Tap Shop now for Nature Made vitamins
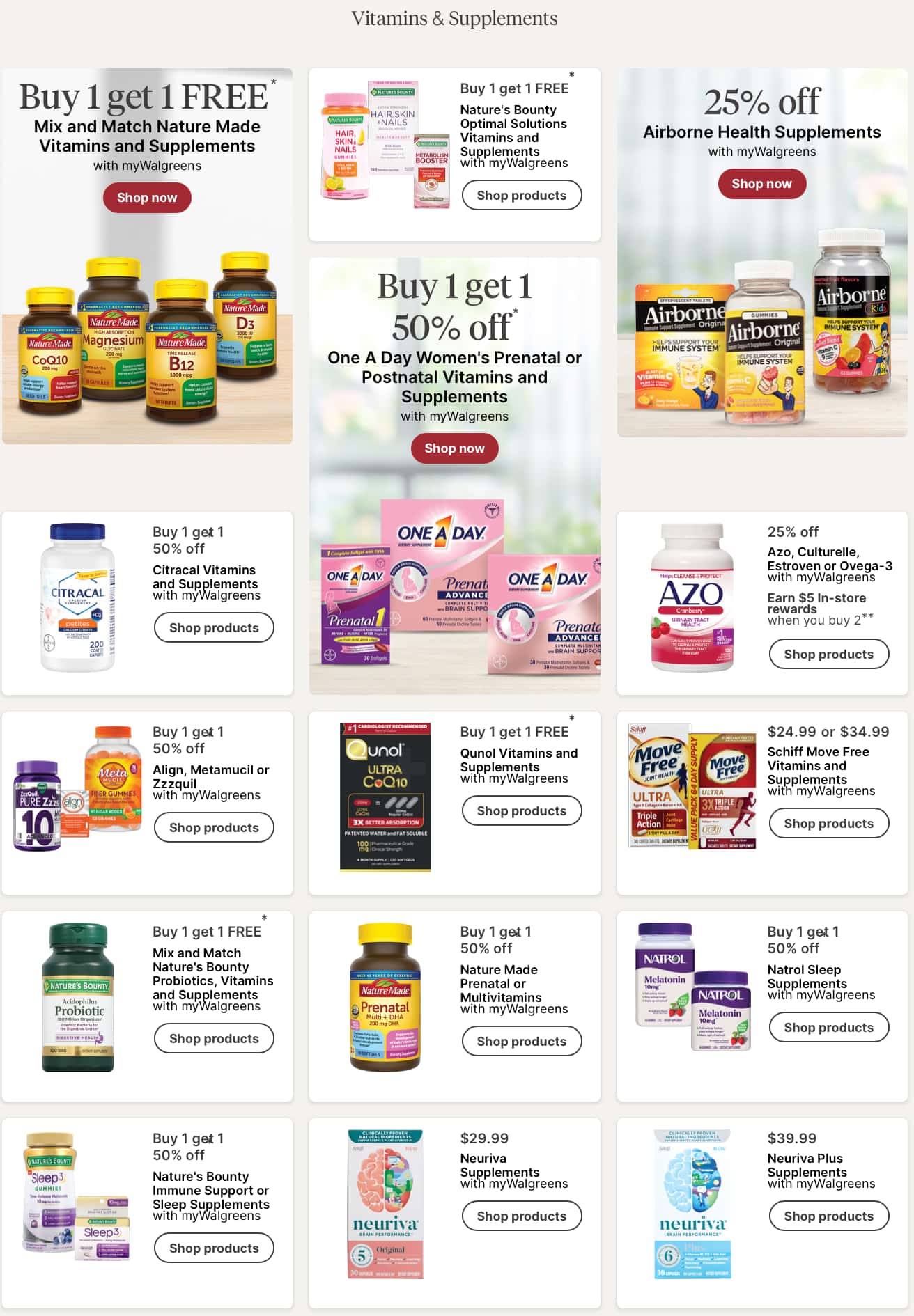 click(x=147, y=198)
